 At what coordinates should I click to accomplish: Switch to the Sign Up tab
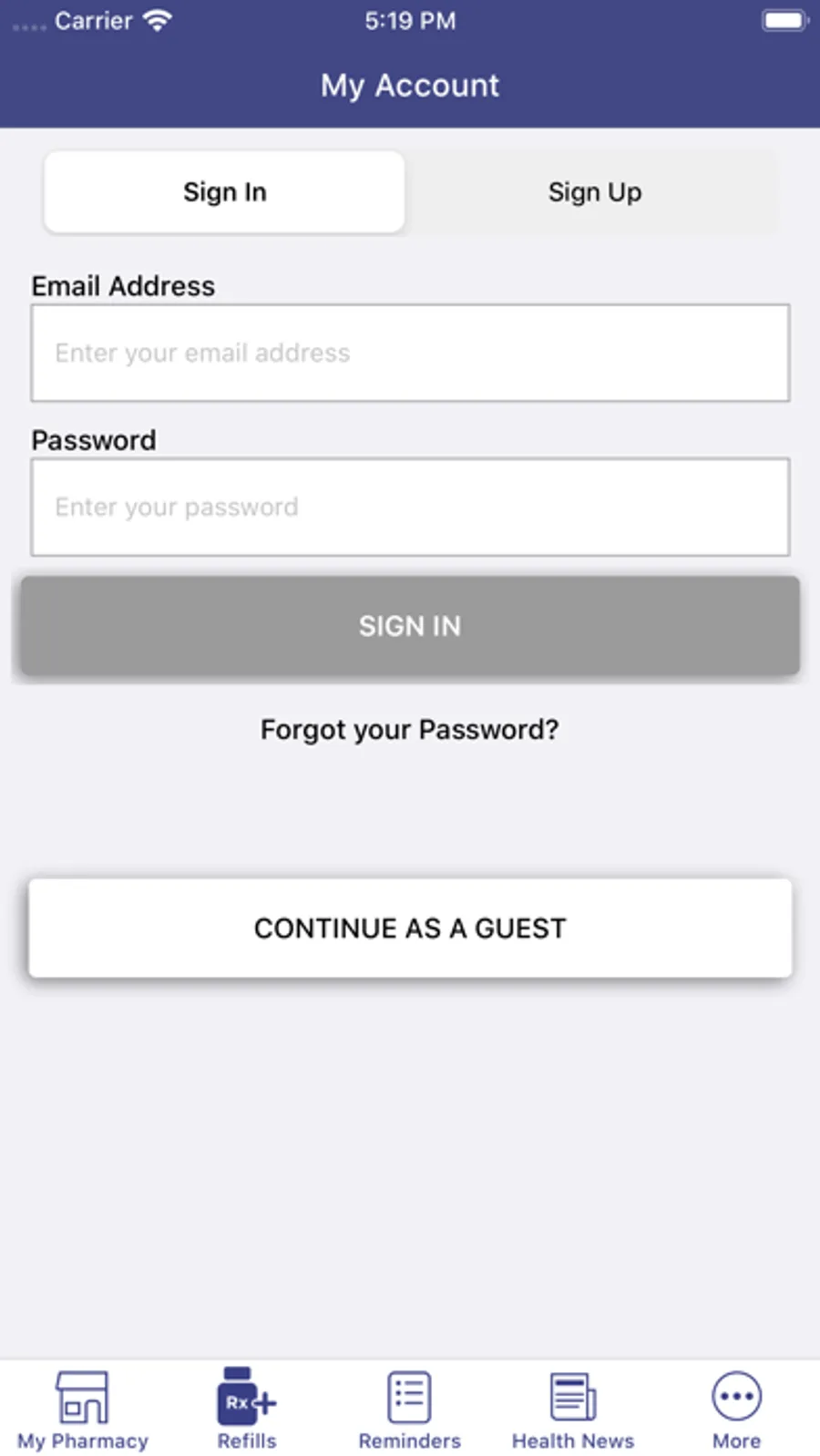[594, 191]
